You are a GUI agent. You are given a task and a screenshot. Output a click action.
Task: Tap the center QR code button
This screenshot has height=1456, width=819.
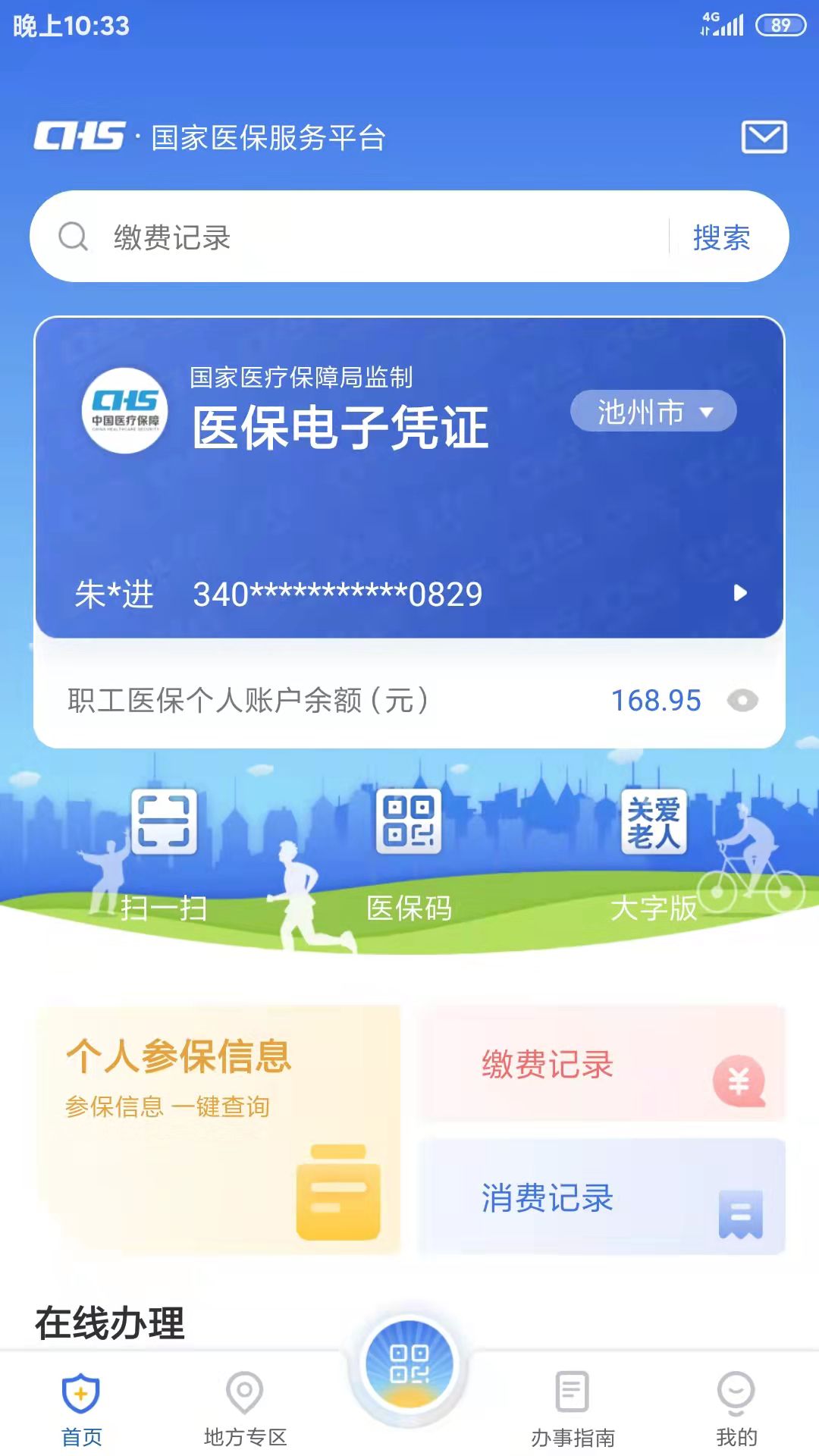coord(409,1365)
